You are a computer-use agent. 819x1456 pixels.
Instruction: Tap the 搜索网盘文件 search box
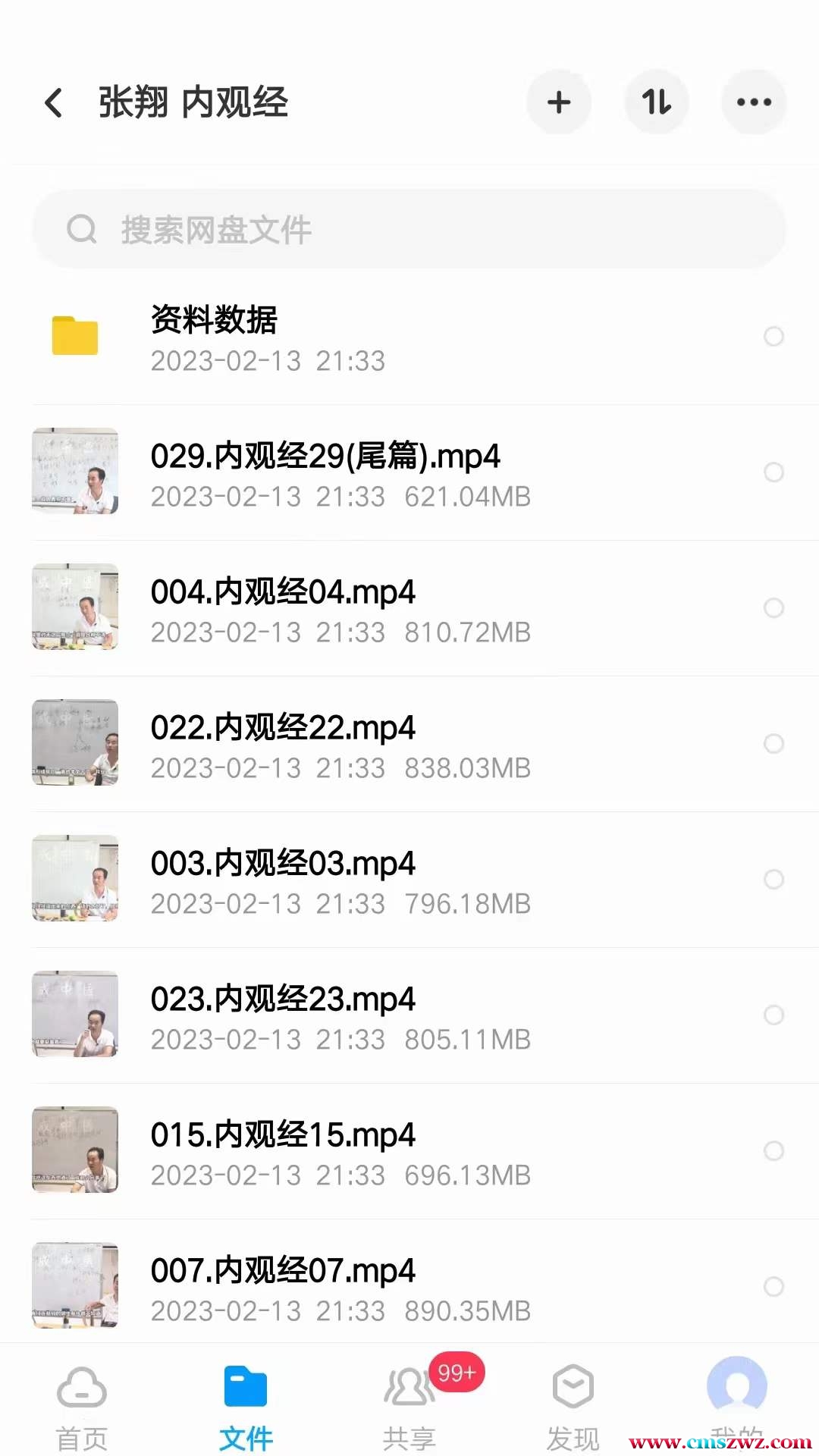click(x=409, y=229)
